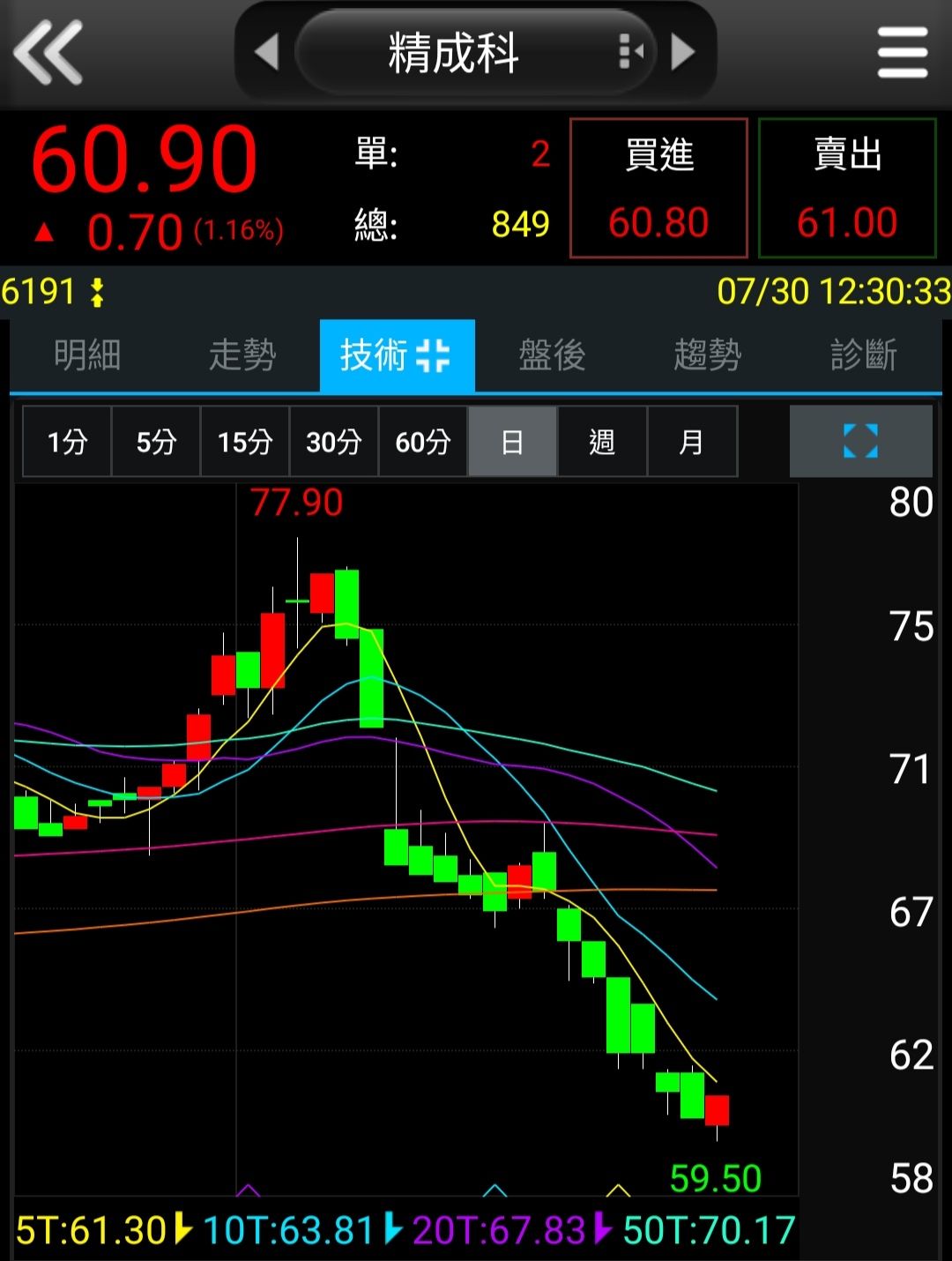Tap the 買進 buy button
The width and height of the screenshot is (952, 1261).
click(x=658, y=188)
